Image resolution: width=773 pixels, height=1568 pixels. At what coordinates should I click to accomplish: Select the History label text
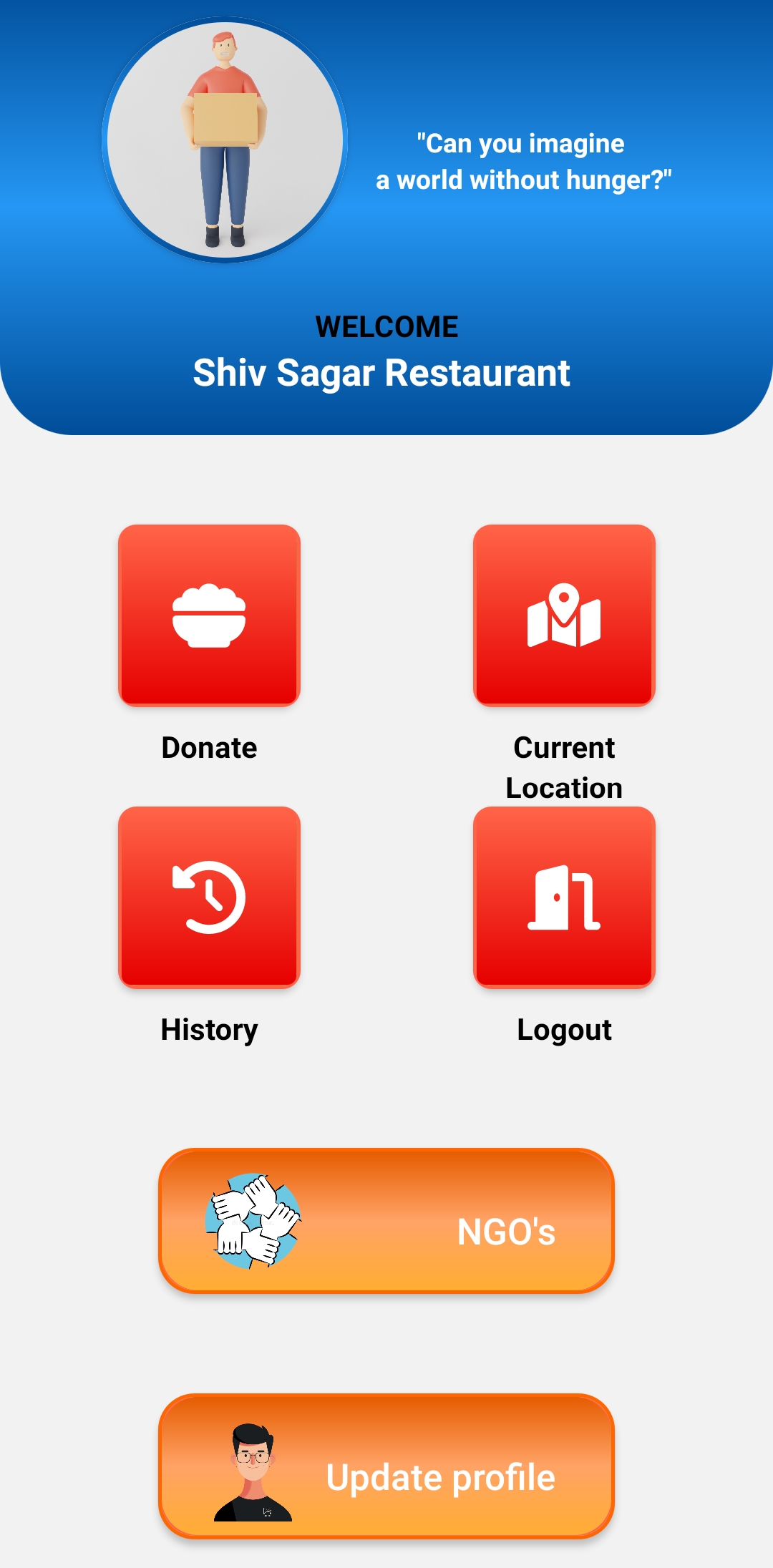(x=210, y=1031)
